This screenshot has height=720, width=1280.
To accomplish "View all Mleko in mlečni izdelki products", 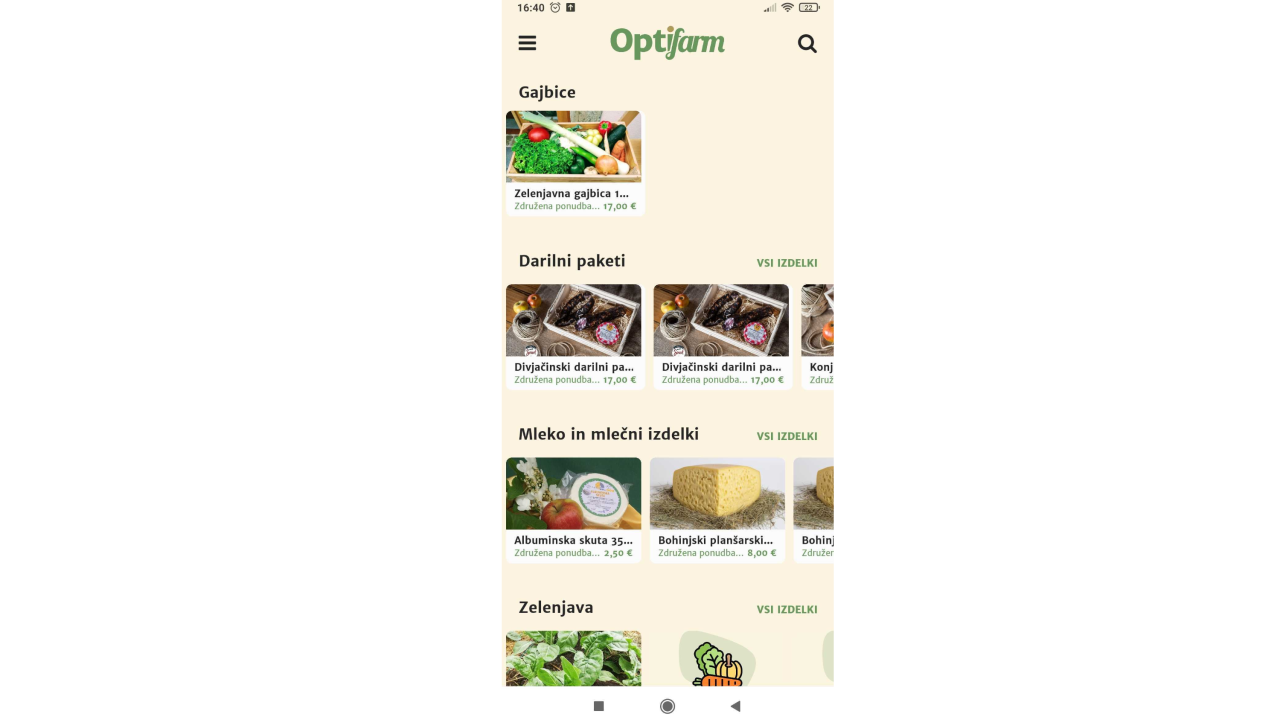I will click(786, 436).
